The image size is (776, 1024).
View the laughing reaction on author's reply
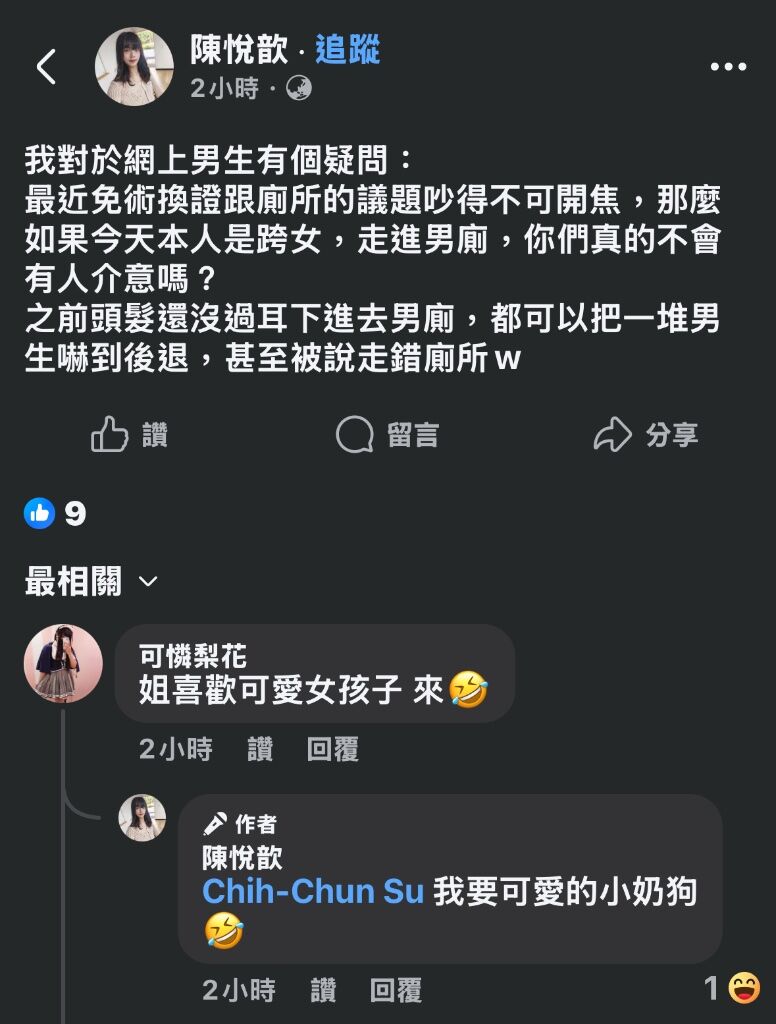coord(733,989)
